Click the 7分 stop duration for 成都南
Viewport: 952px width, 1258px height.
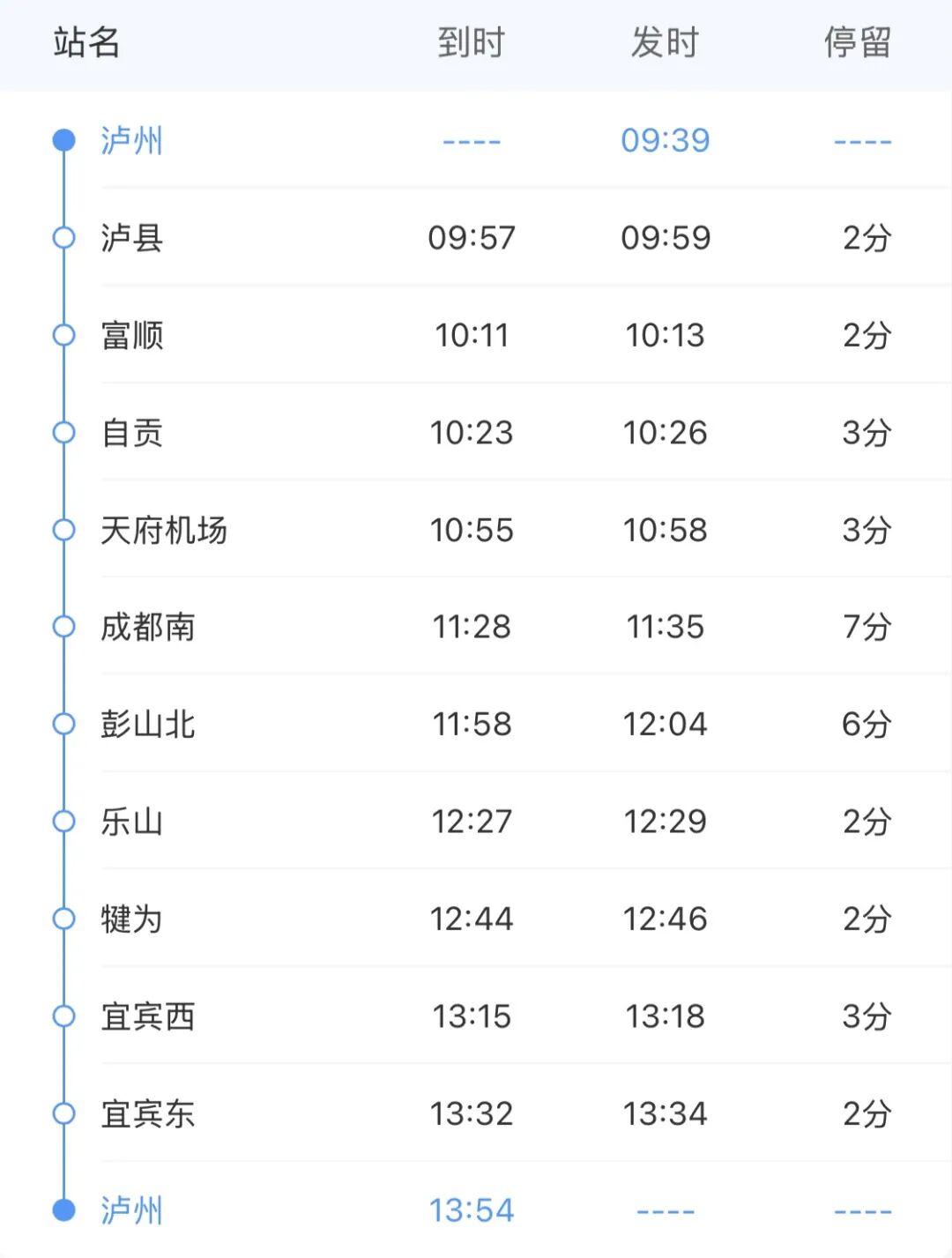click(x=868, y=627)
